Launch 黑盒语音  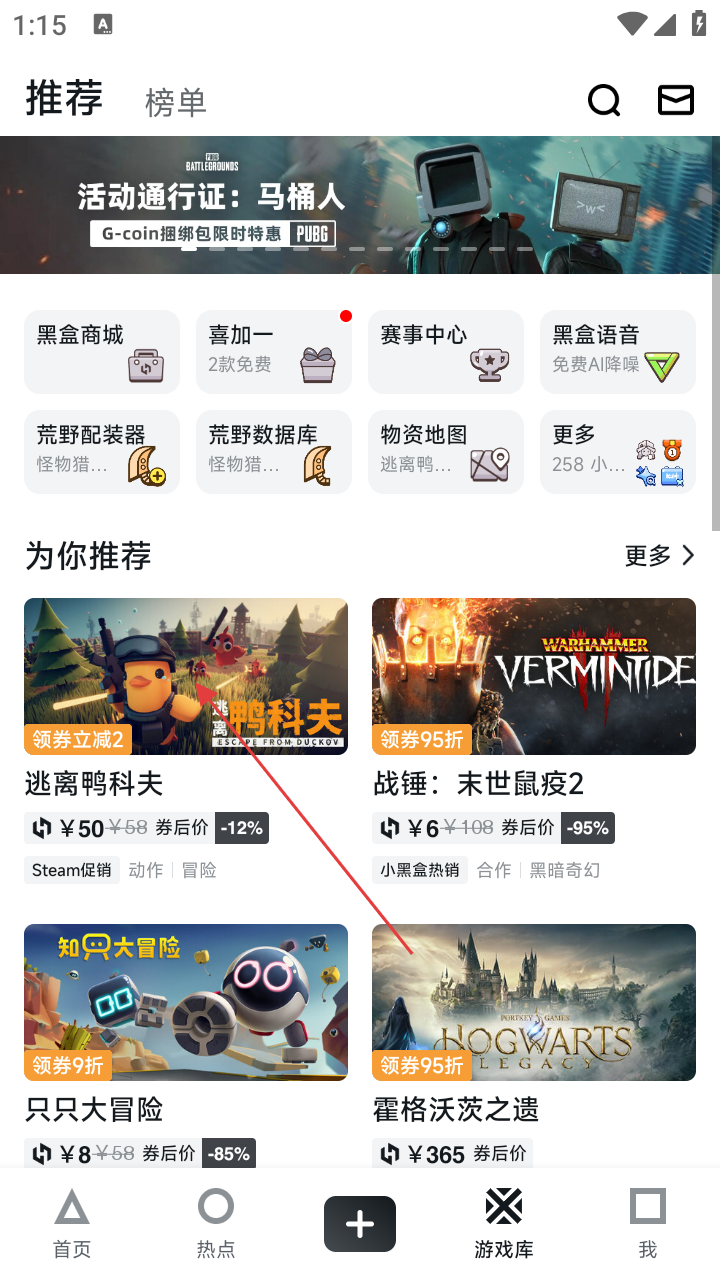[618, 351]
